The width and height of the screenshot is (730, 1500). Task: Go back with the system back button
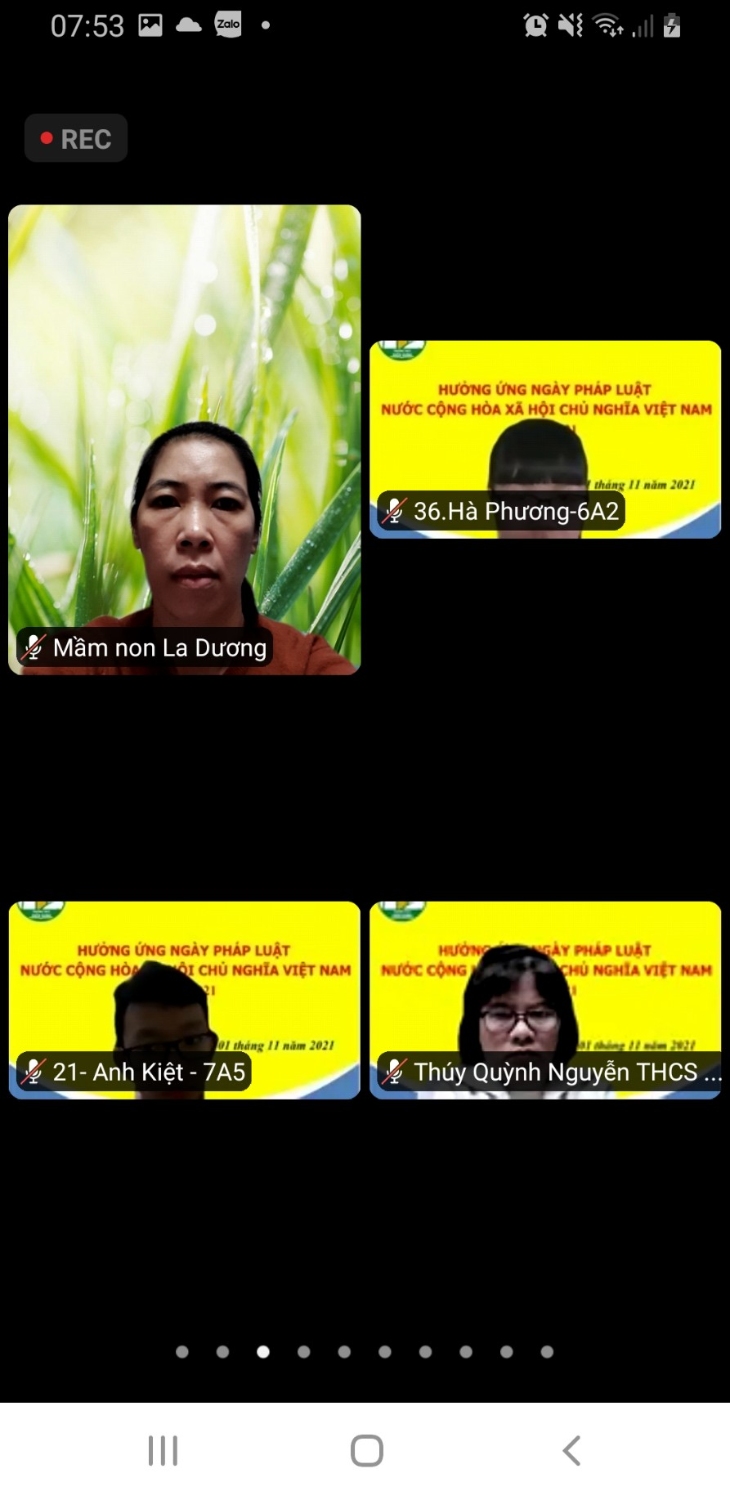[571, 1450]
